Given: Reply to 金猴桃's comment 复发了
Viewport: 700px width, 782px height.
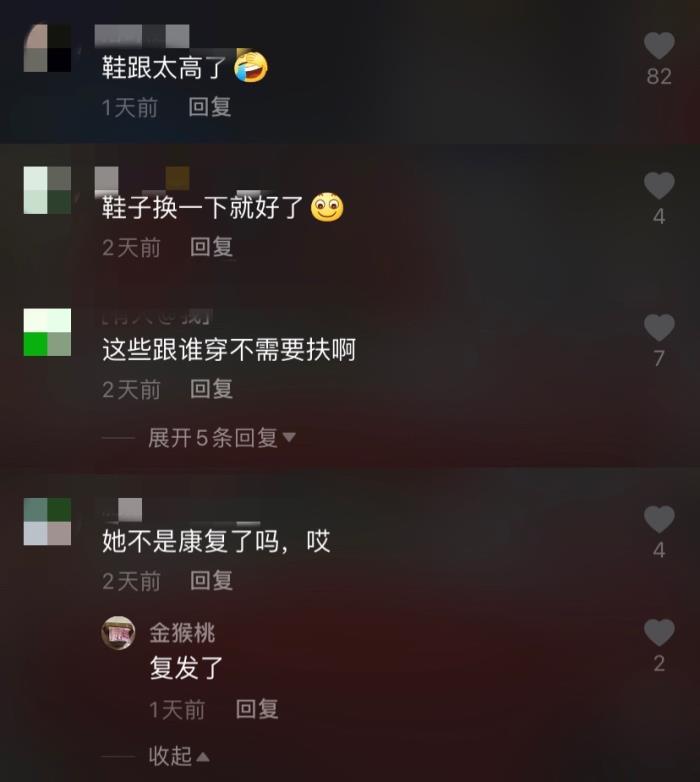Looking at the screenshot, I should pos(257,710).
